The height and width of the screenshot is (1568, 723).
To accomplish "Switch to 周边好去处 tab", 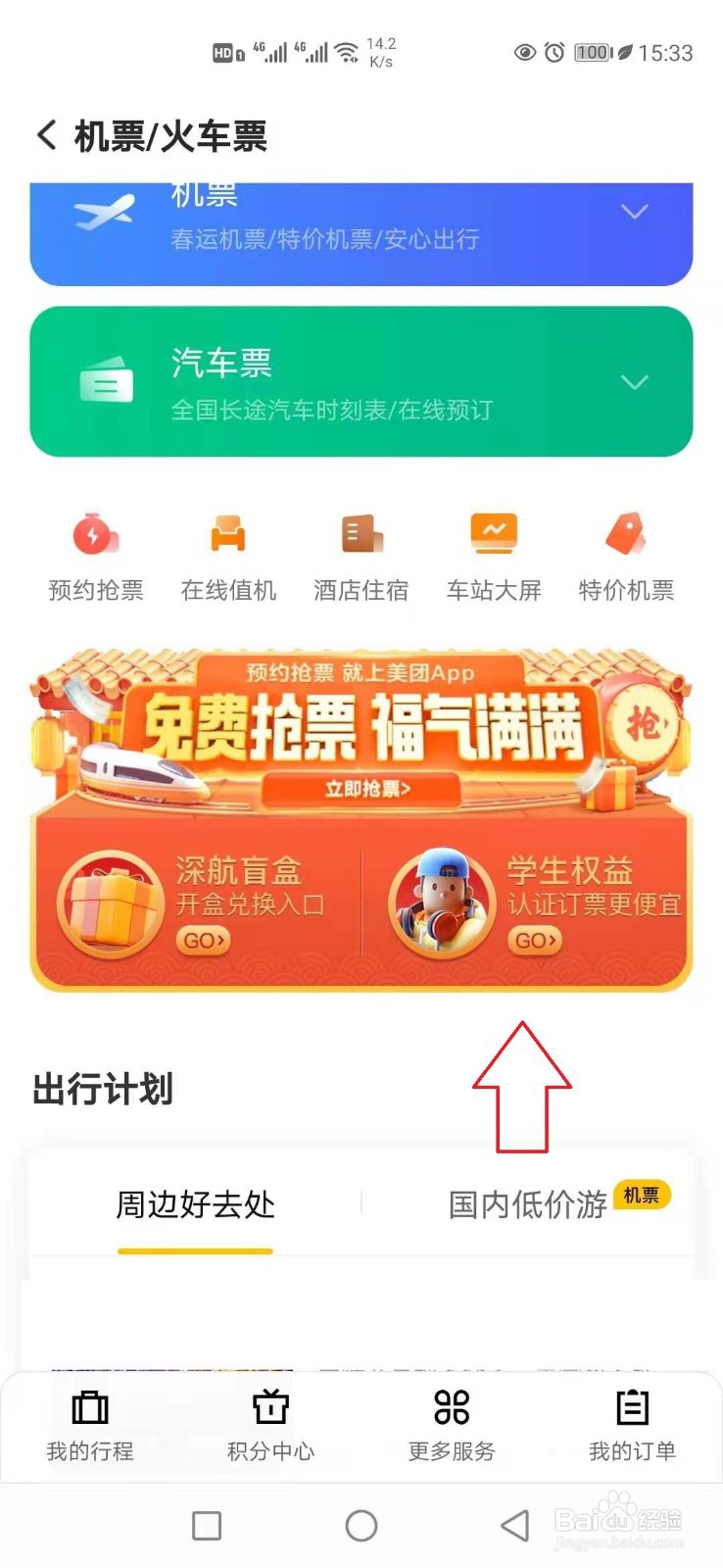I will (194, 1205).
